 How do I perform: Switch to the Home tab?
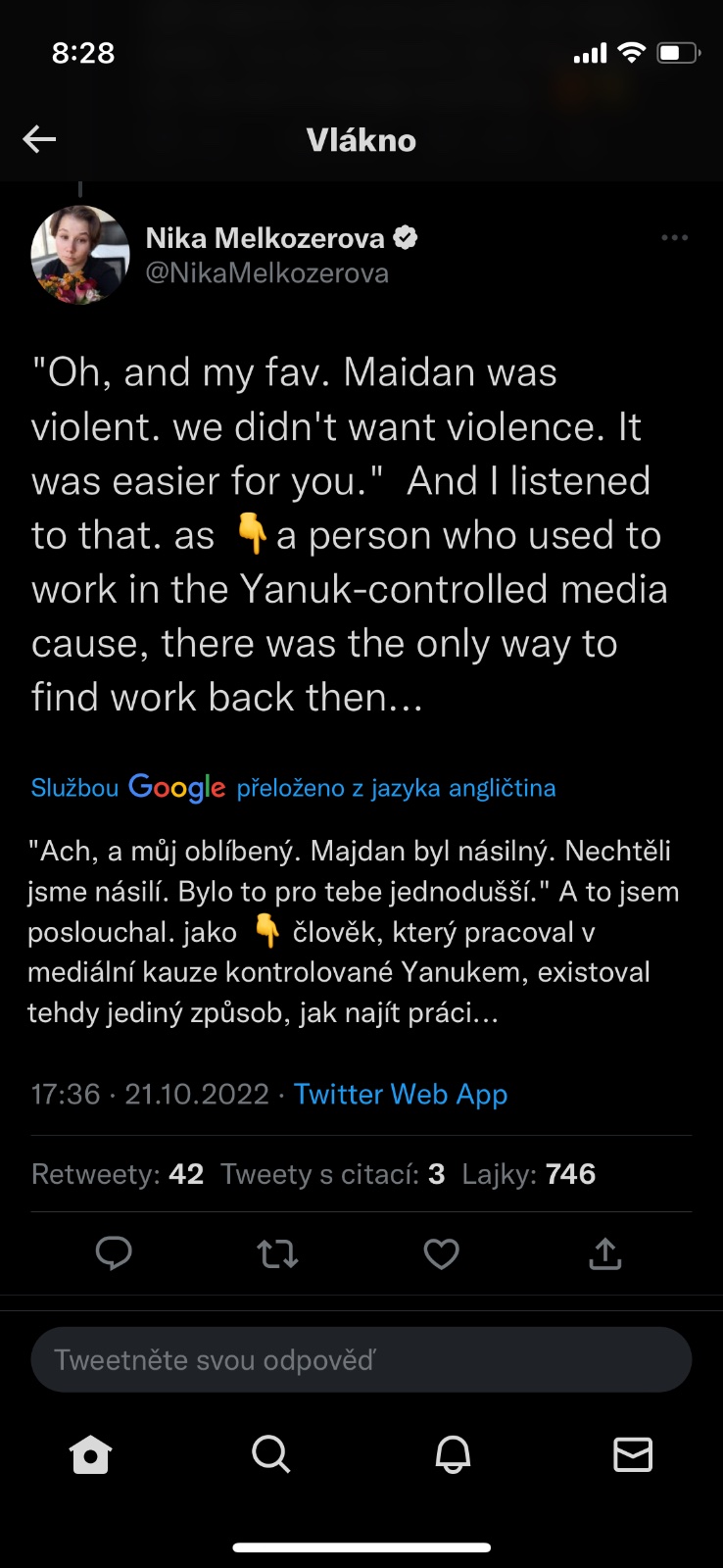pos(91,1455)
